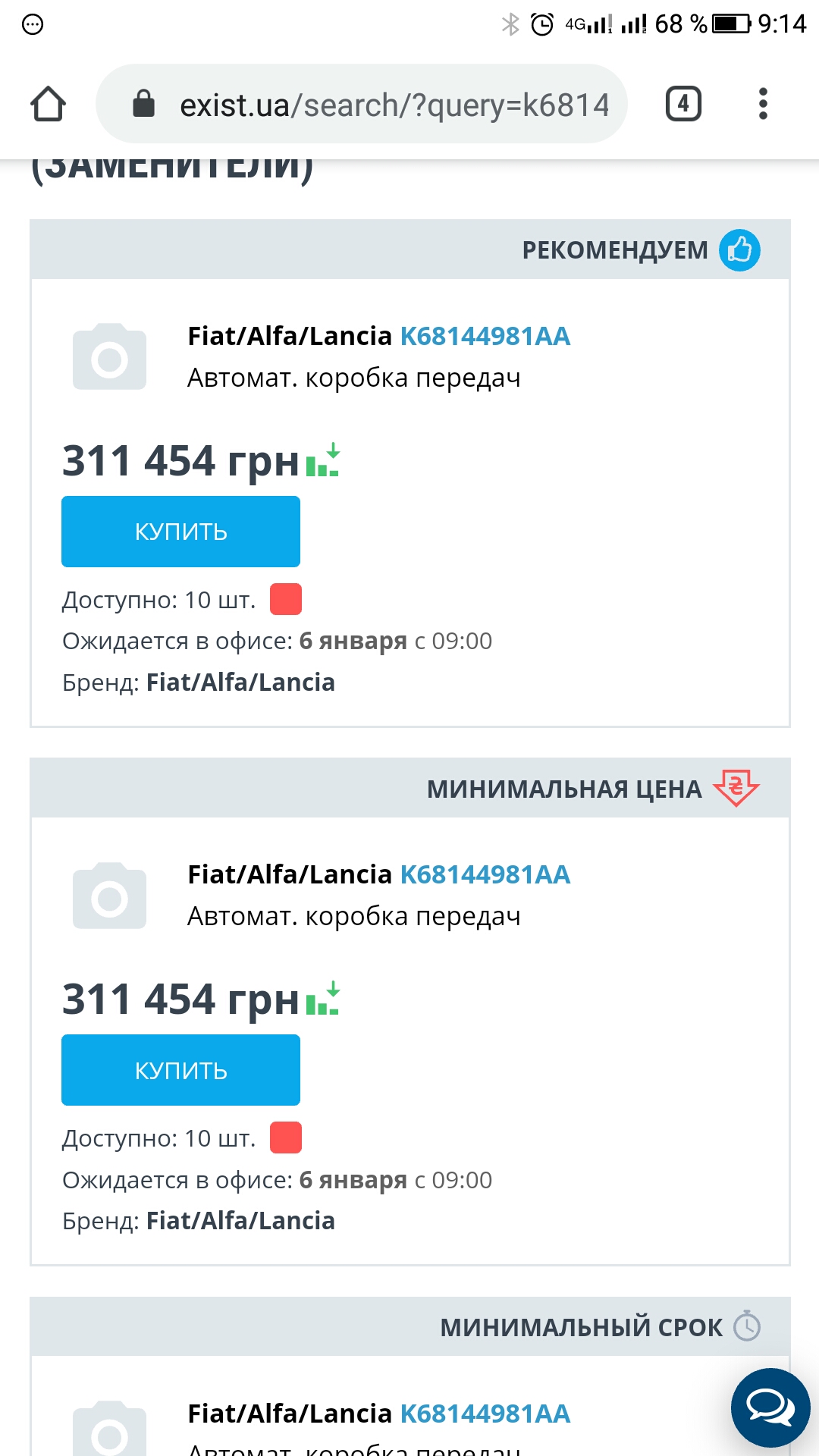This screenshot has width=819, height=1456.
Task: Open K68144981AA link in Минимальная цена card
Action: 485,874
